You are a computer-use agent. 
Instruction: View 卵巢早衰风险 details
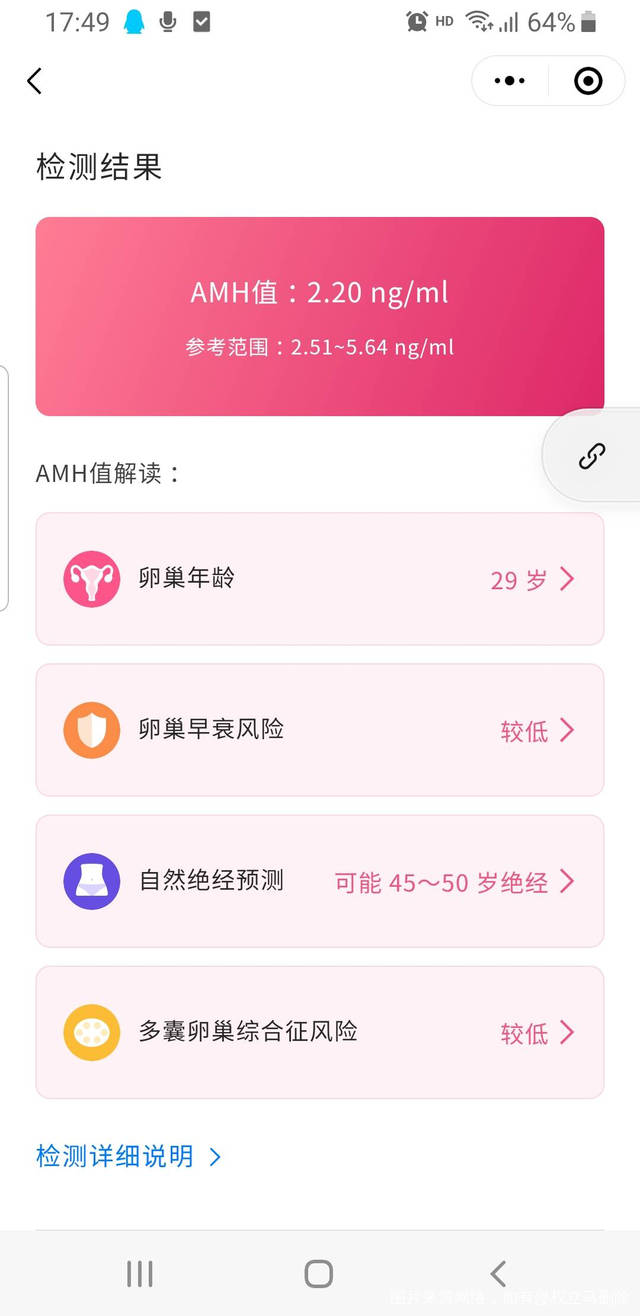[320, 730]
